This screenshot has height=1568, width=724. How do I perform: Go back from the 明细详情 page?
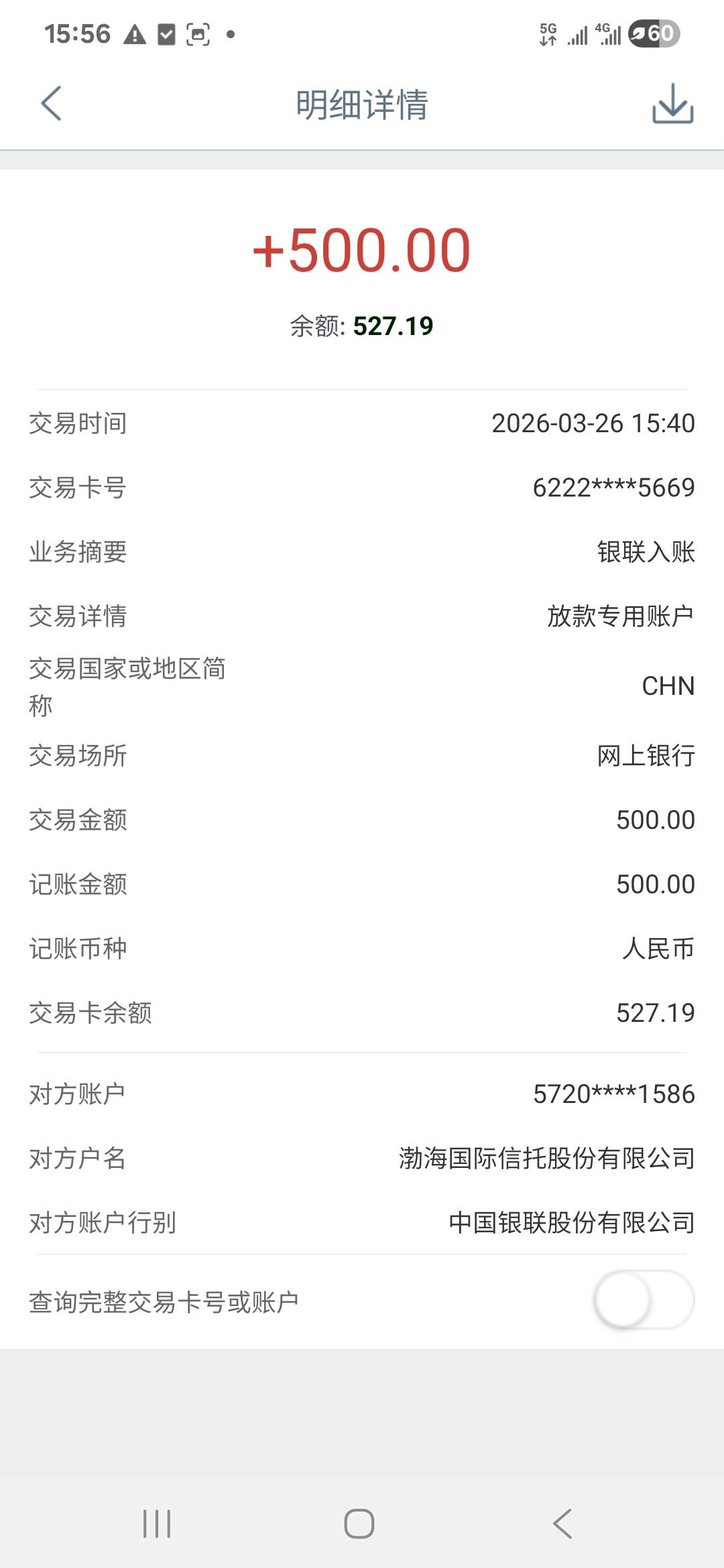[51, 104]
